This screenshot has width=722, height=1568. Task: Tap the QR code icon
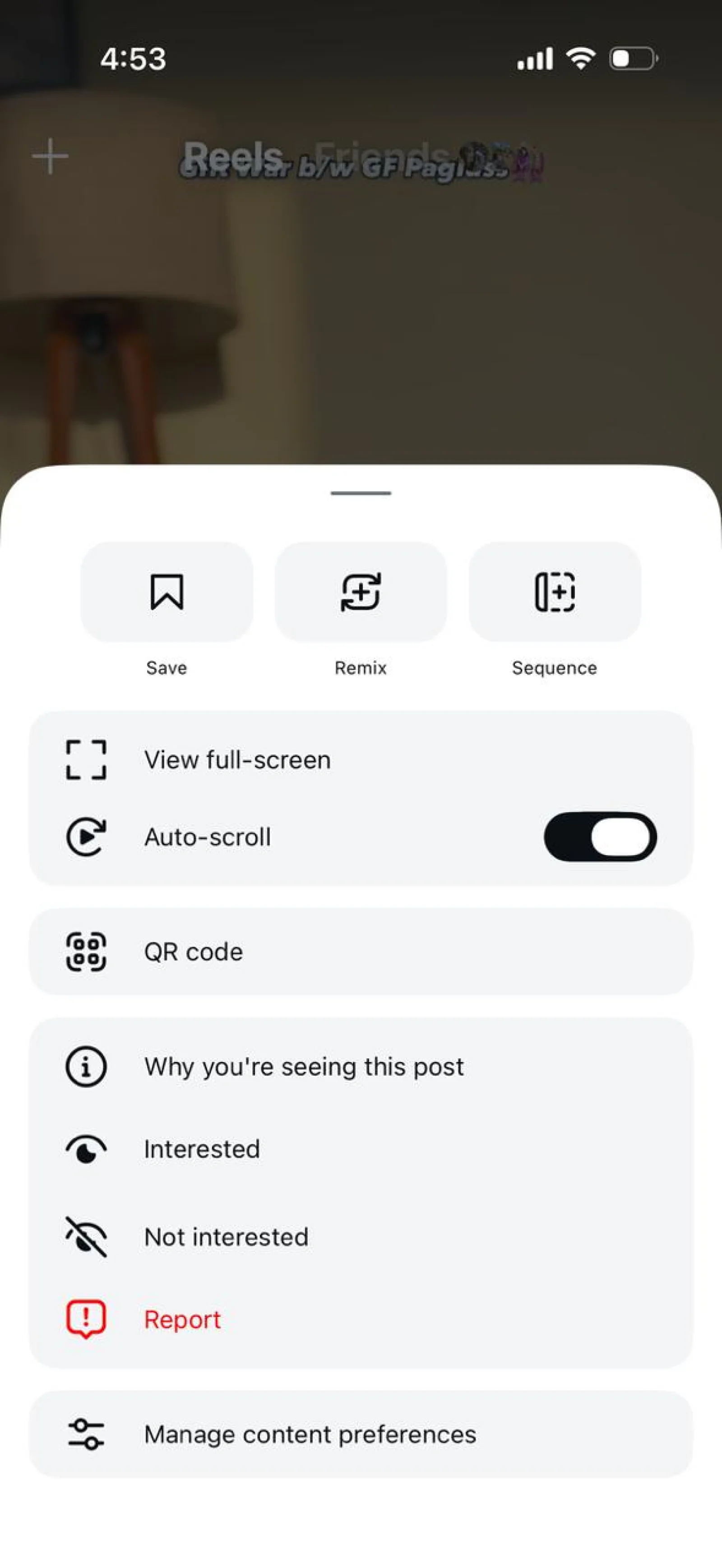85,952
